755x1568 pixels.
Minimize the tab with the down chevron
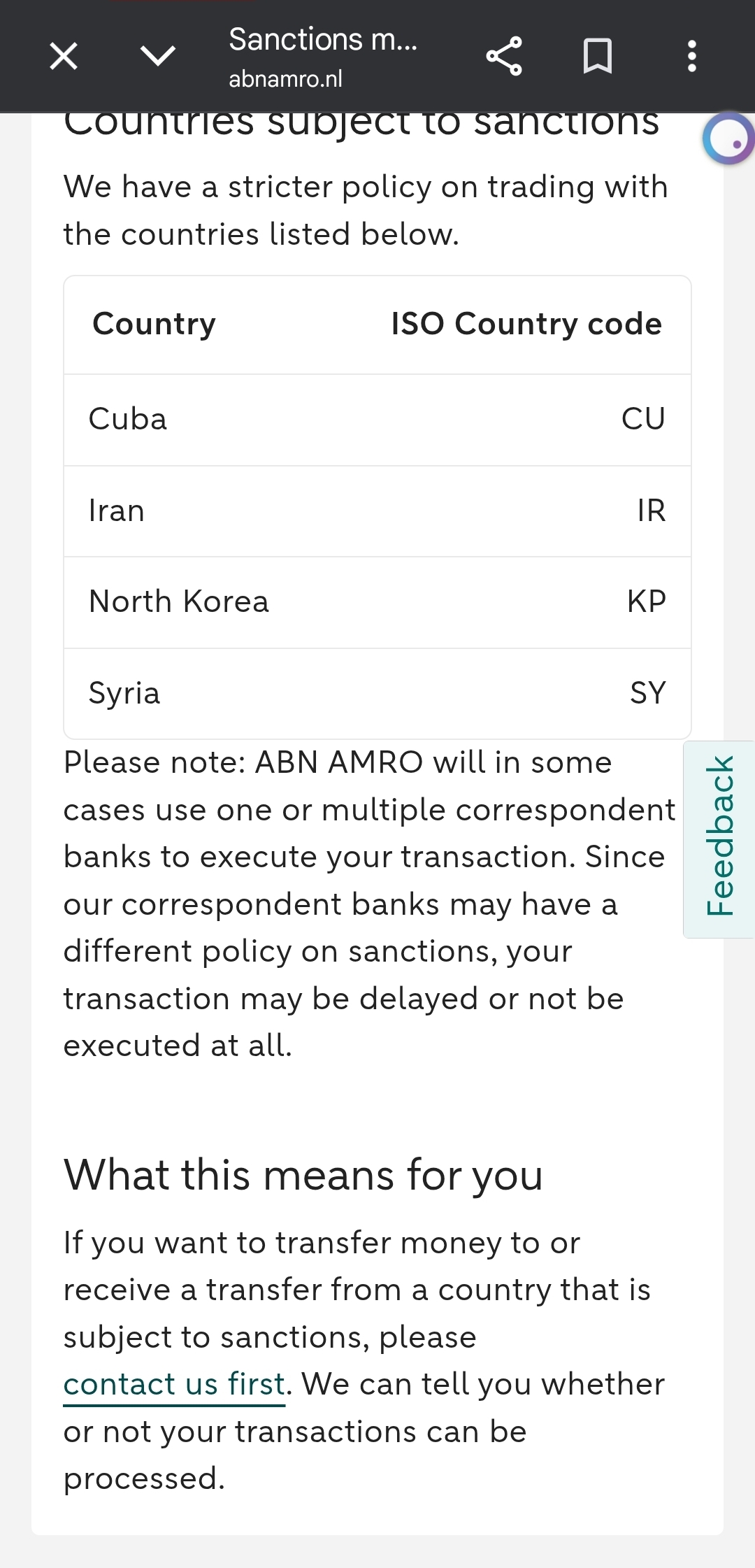click(158, 56)
